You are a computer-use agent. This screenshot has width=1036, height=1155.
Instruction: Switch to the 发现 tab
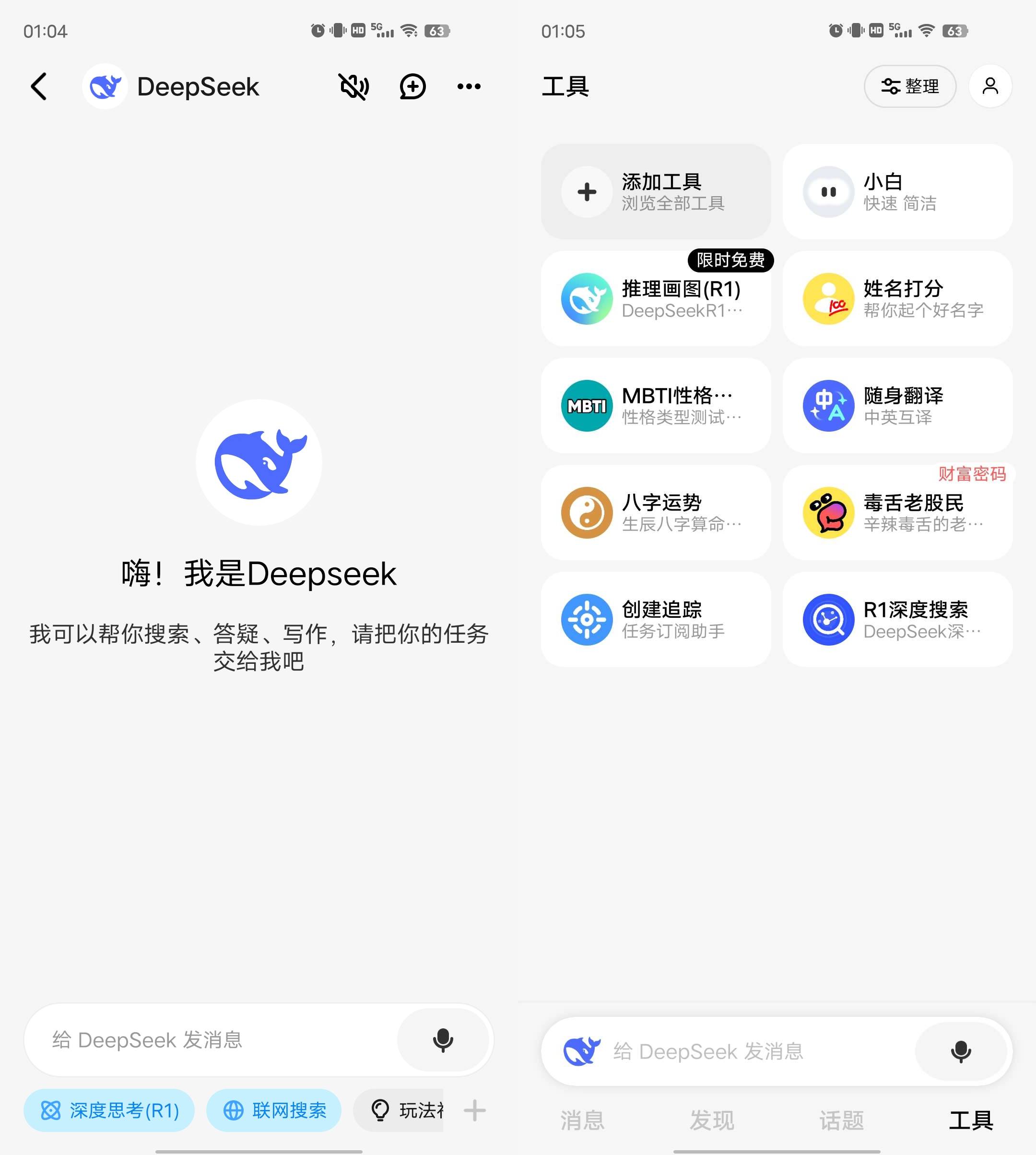(712, 1120)
